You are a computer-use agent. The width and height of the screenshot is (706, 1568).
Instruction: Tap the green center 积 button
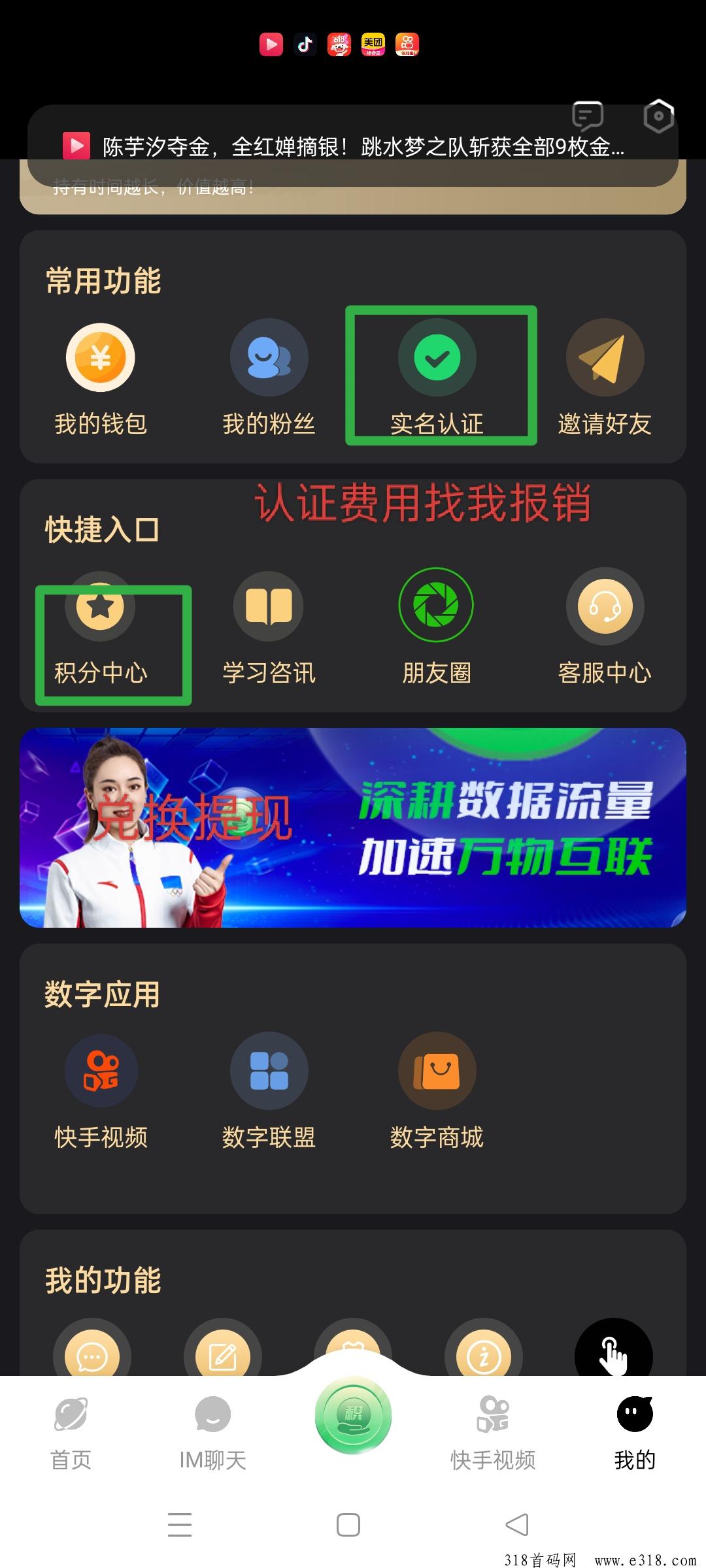(x=353, y=1416)
